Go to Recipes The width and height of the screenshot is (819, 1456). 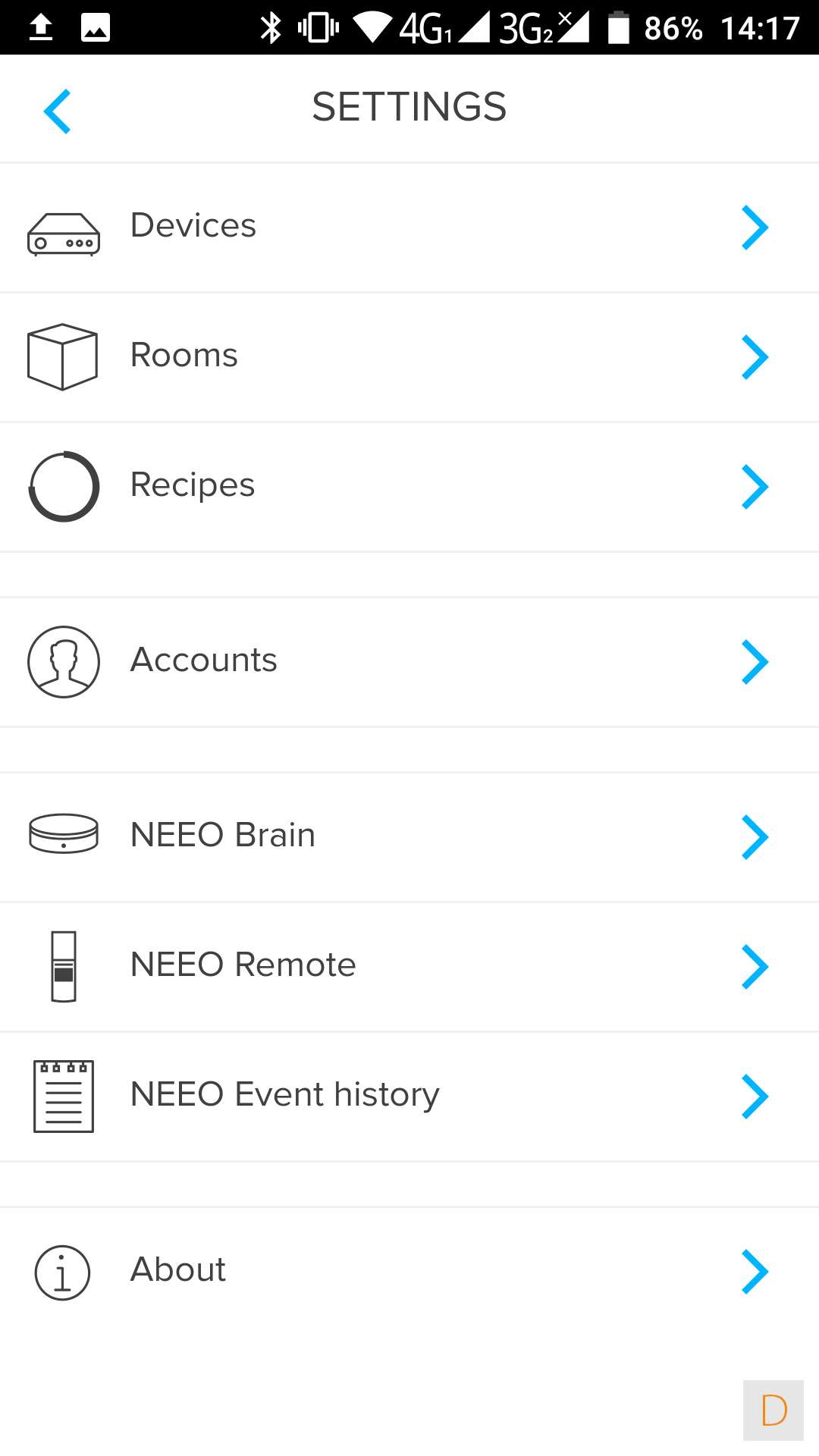click(409, 487)
